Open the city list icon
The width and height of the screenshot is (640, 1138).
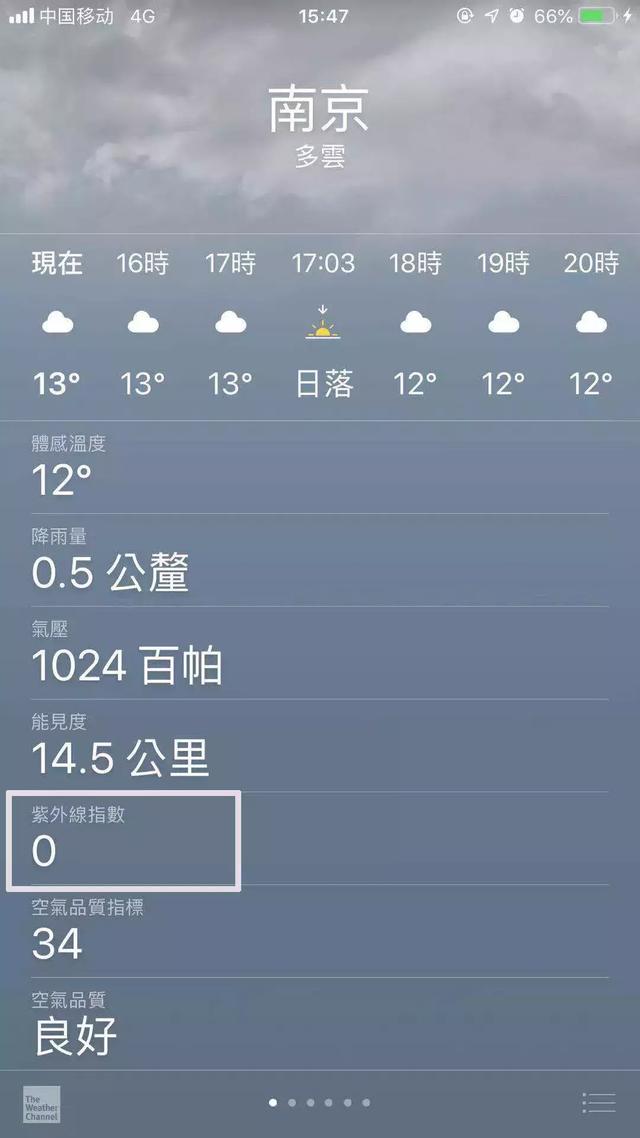point(598,1103)
